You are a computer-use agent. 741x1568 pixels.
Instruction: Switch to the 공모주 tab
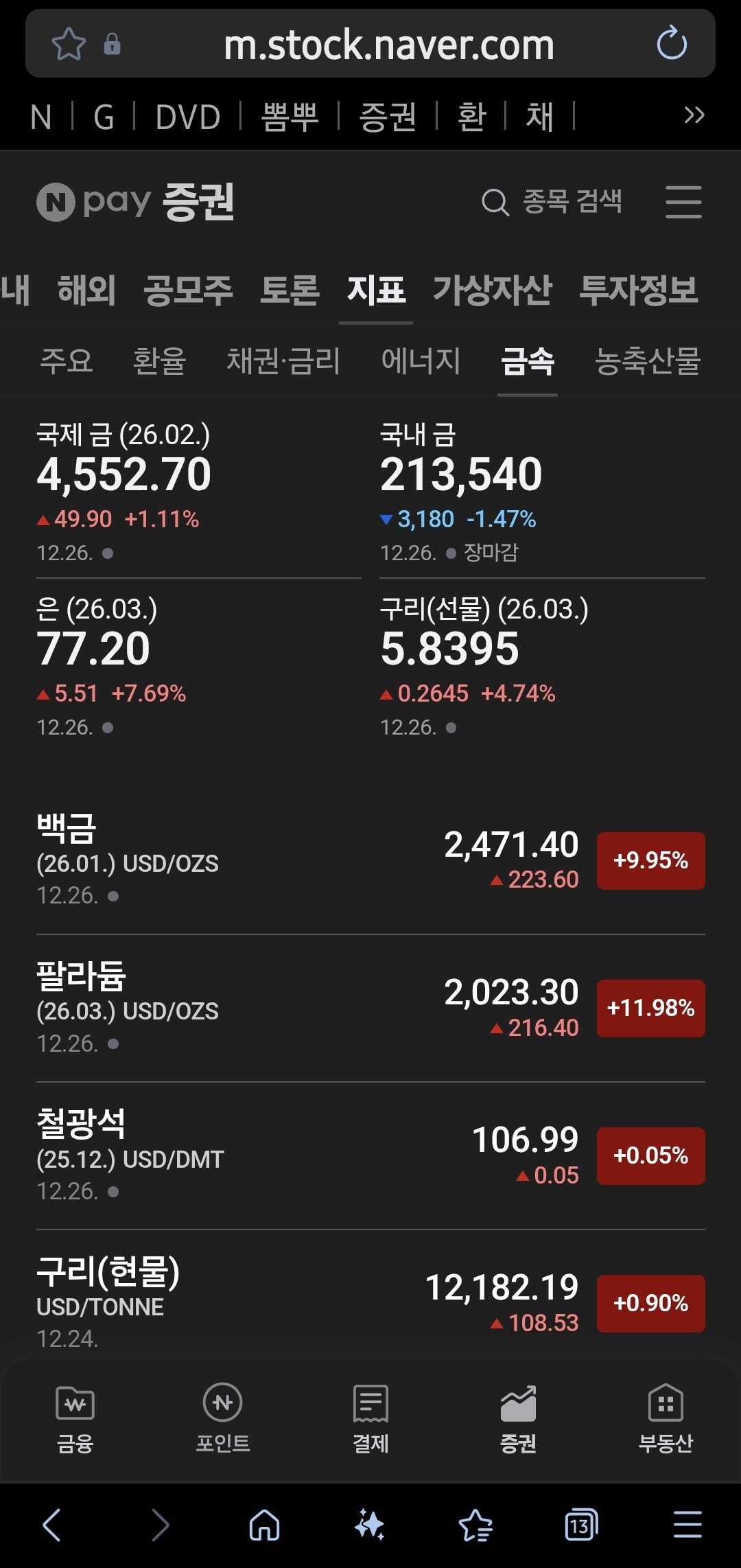(x=188, y=290)
